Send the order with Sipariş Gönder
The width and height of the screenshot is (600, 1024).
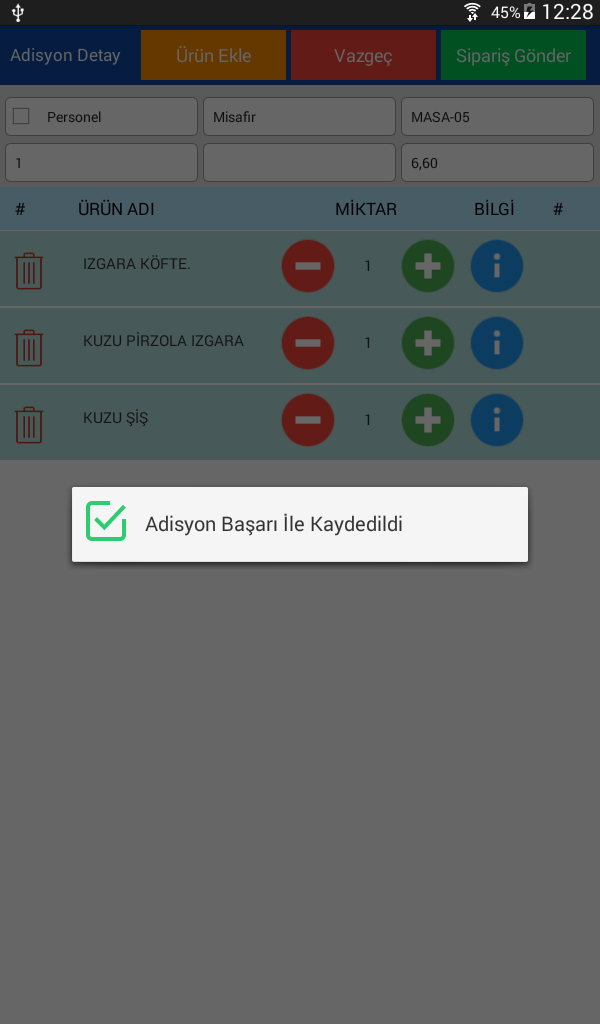pos(513,56)
